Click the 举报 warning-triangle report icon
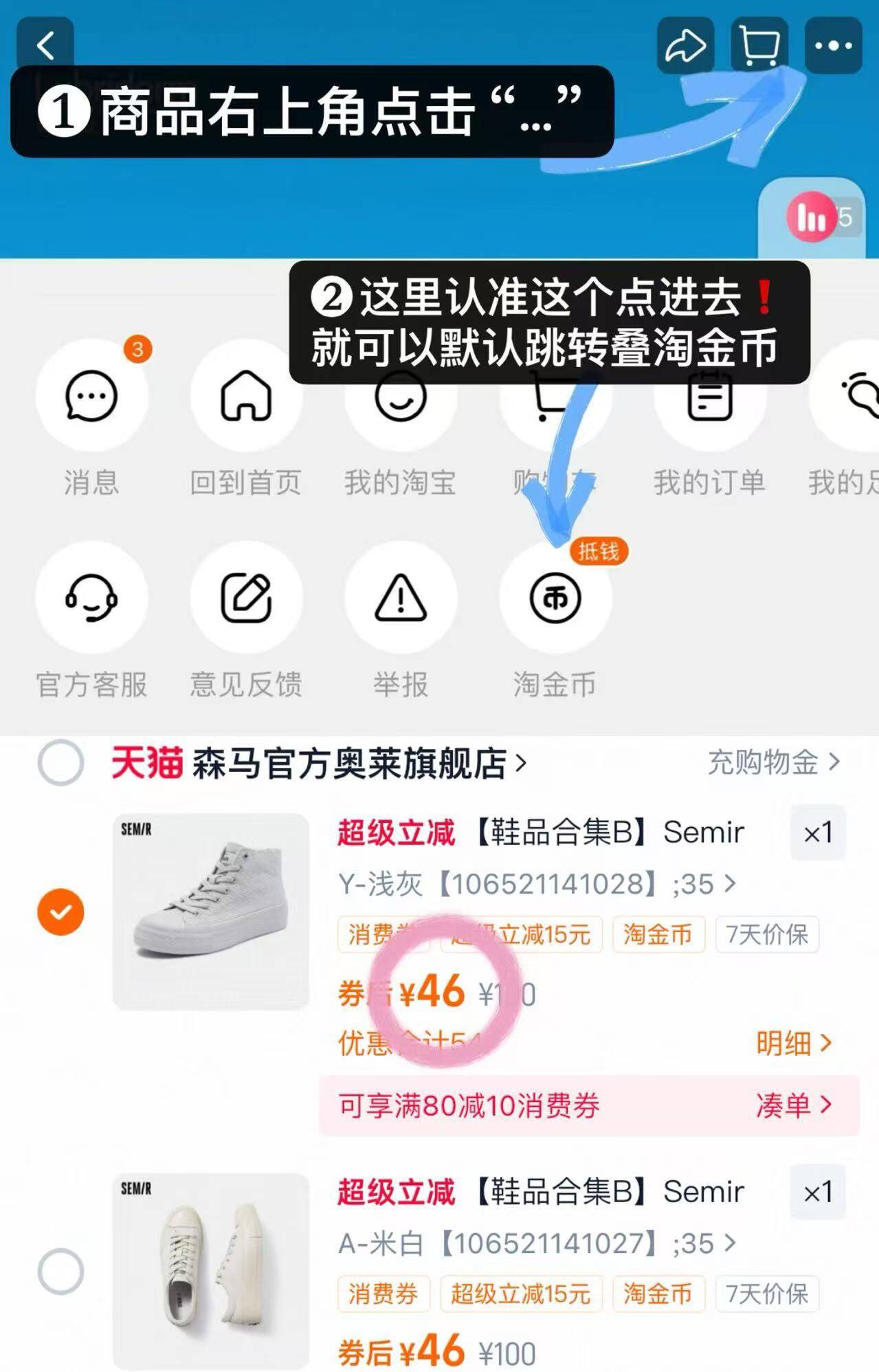The height and width of the screenshot is (1372, 879). point(401,598)
